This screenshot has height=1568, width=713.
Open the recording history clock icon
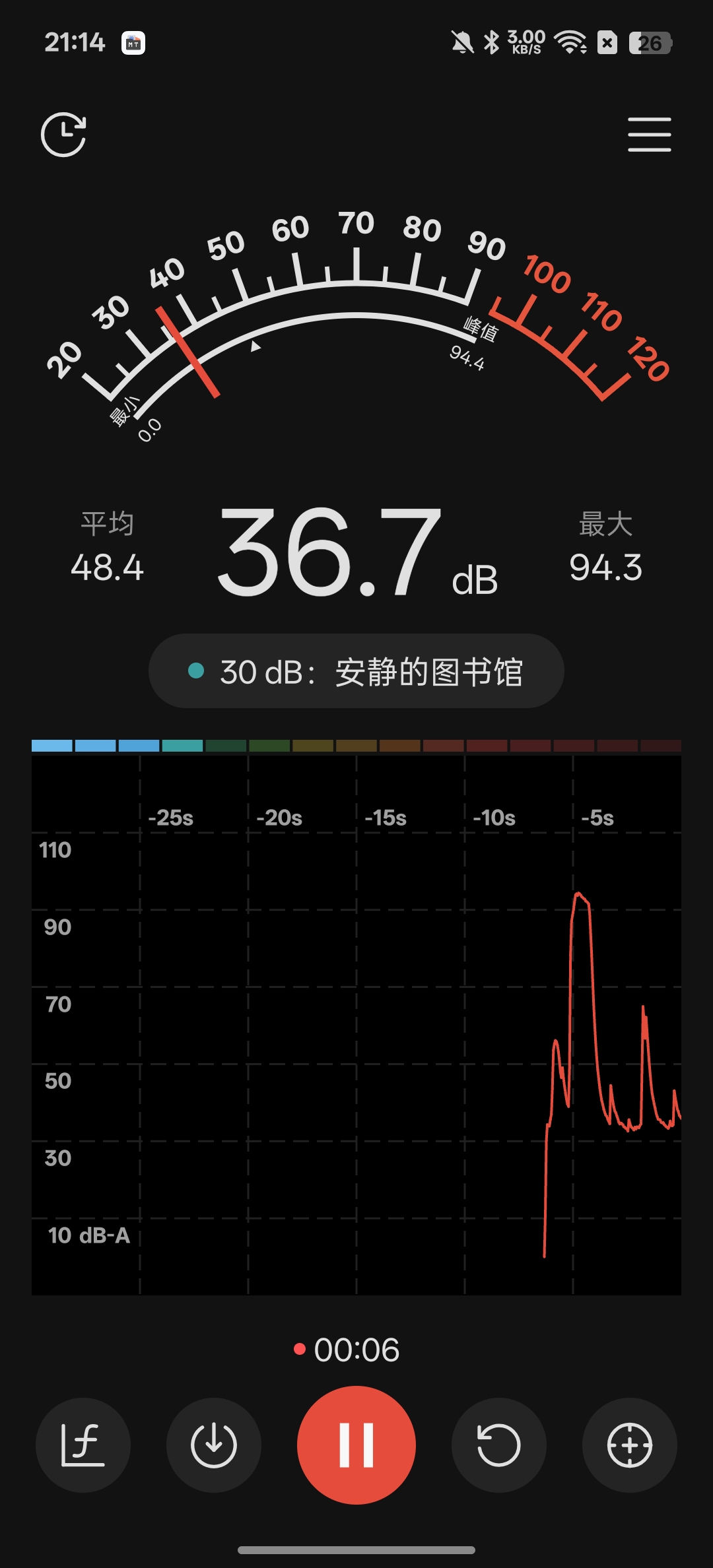coord(63,135)
